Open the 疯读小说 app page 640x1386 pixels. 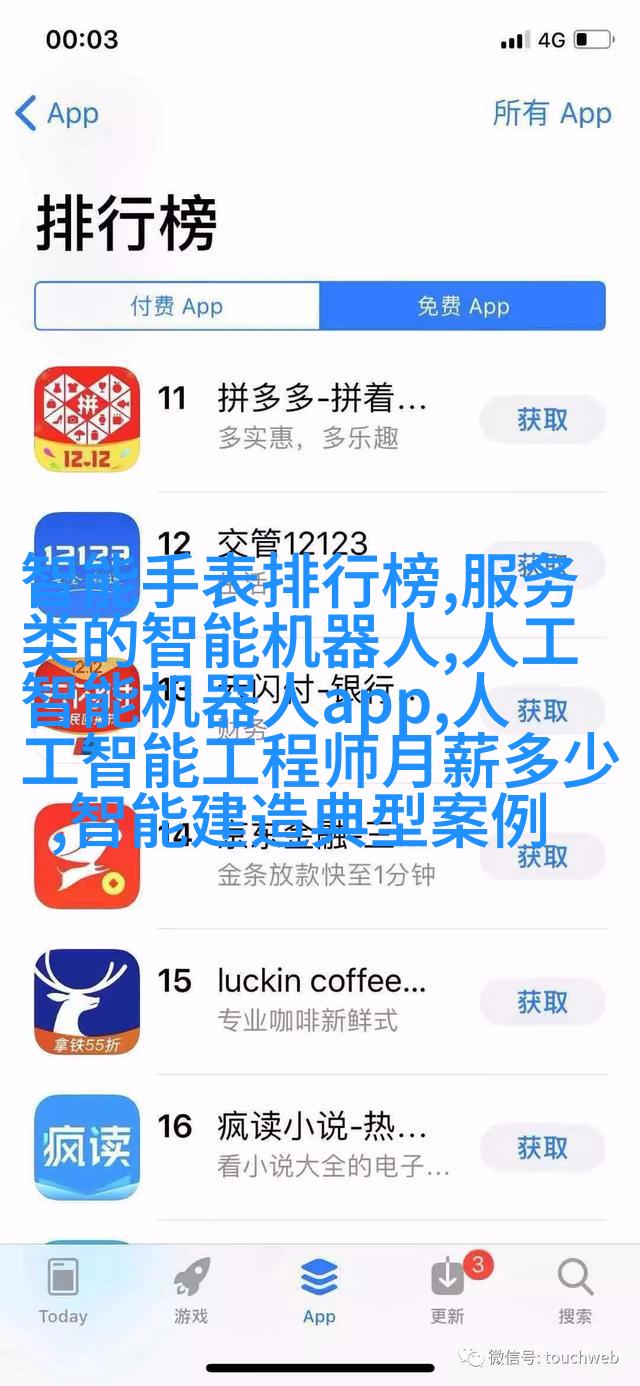click(320, 1144)
